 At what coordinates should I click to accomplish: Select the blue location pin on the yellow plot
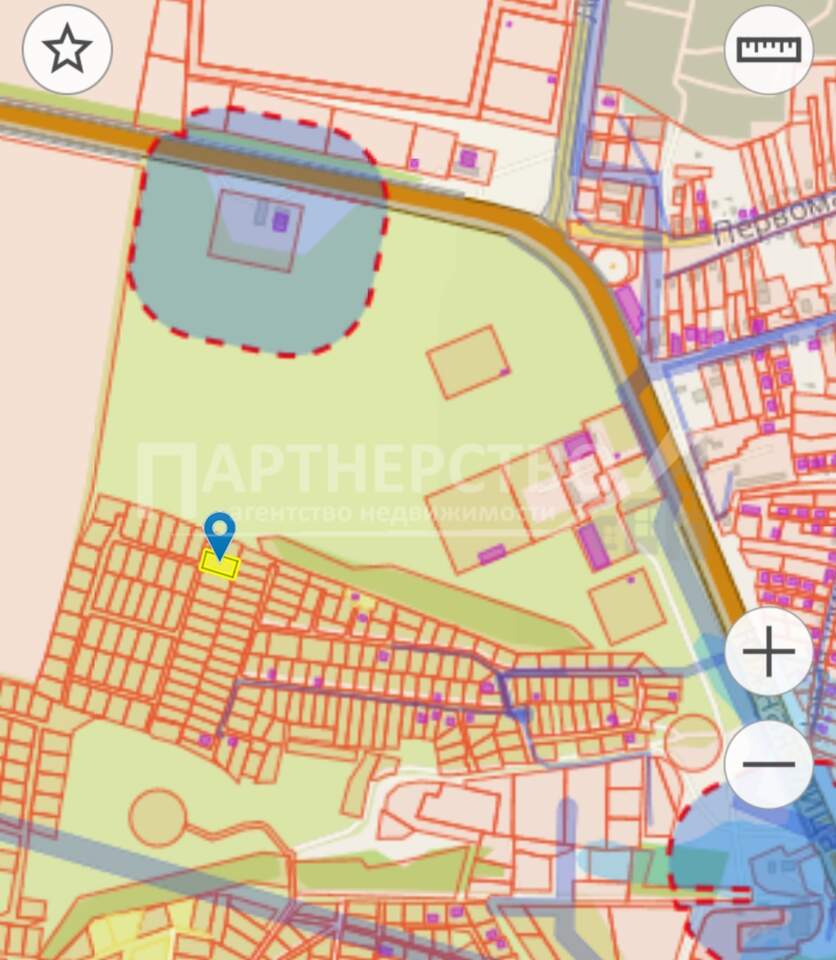[218, 533]
